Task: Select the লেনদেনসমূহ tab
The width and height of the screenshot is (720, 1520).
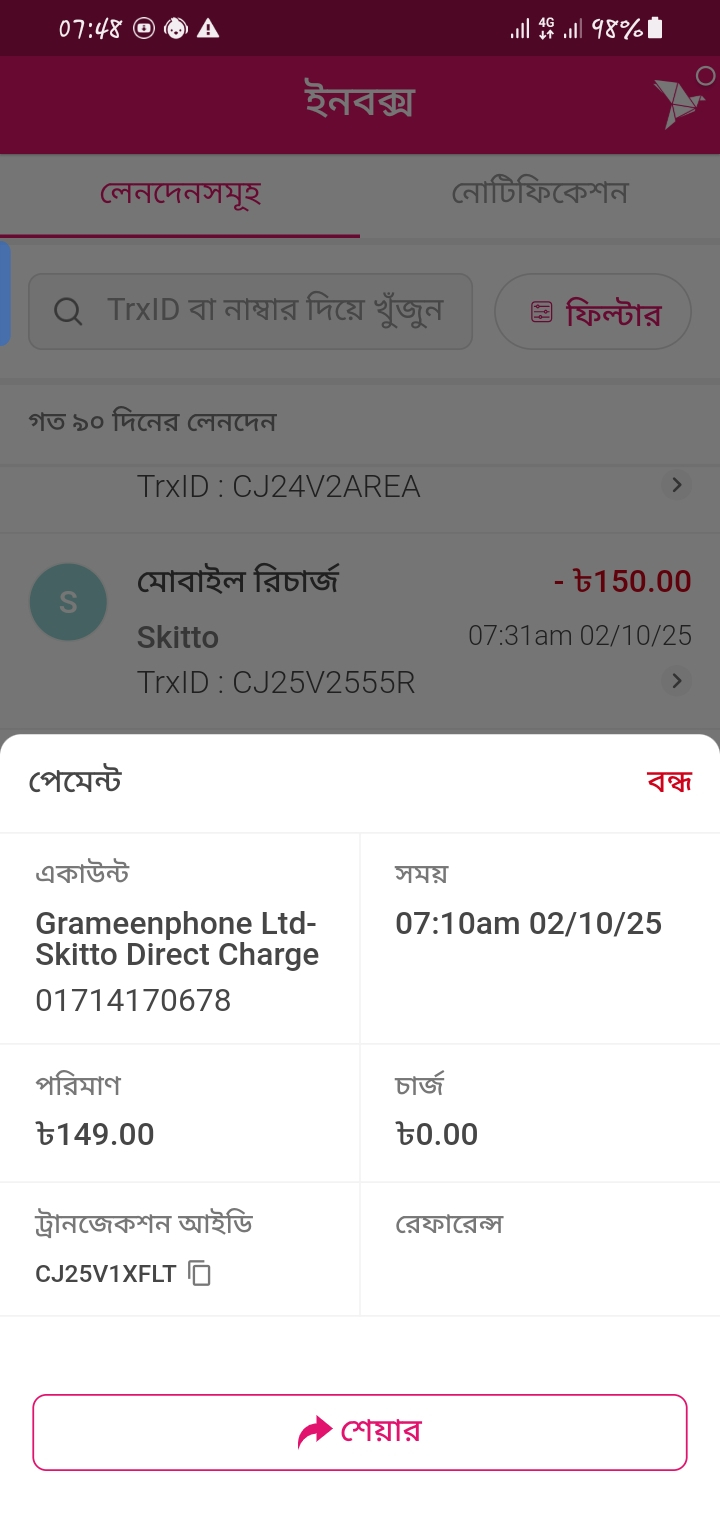Action: click(x=180, y=193)
